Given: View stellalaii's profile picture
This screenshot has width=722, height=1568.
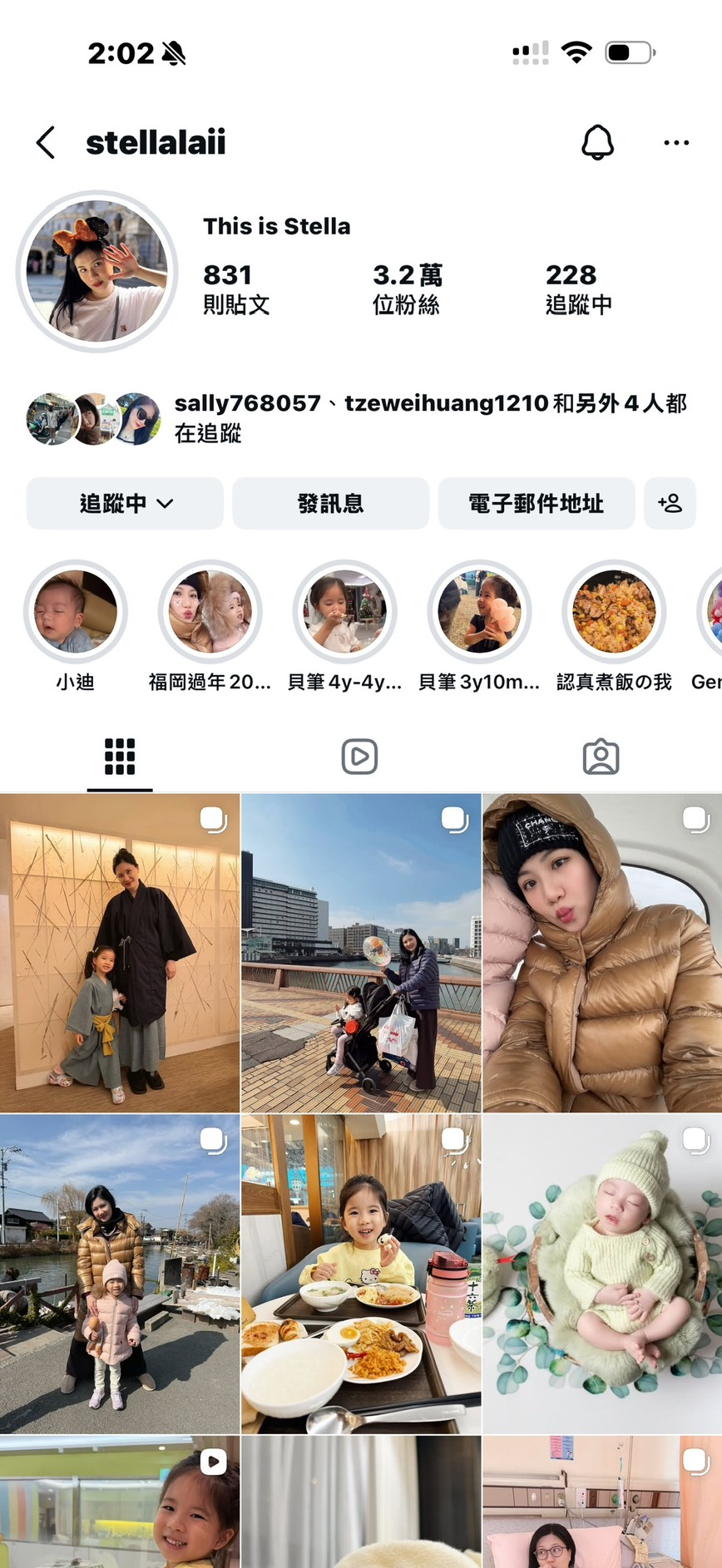Looking at the screenshot, I should pyautogui.click(x=96, y=272).
